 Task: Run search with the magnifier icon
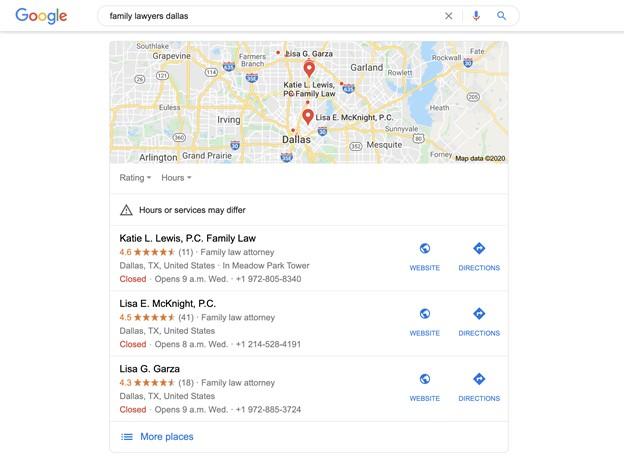(x=502, y=16)
